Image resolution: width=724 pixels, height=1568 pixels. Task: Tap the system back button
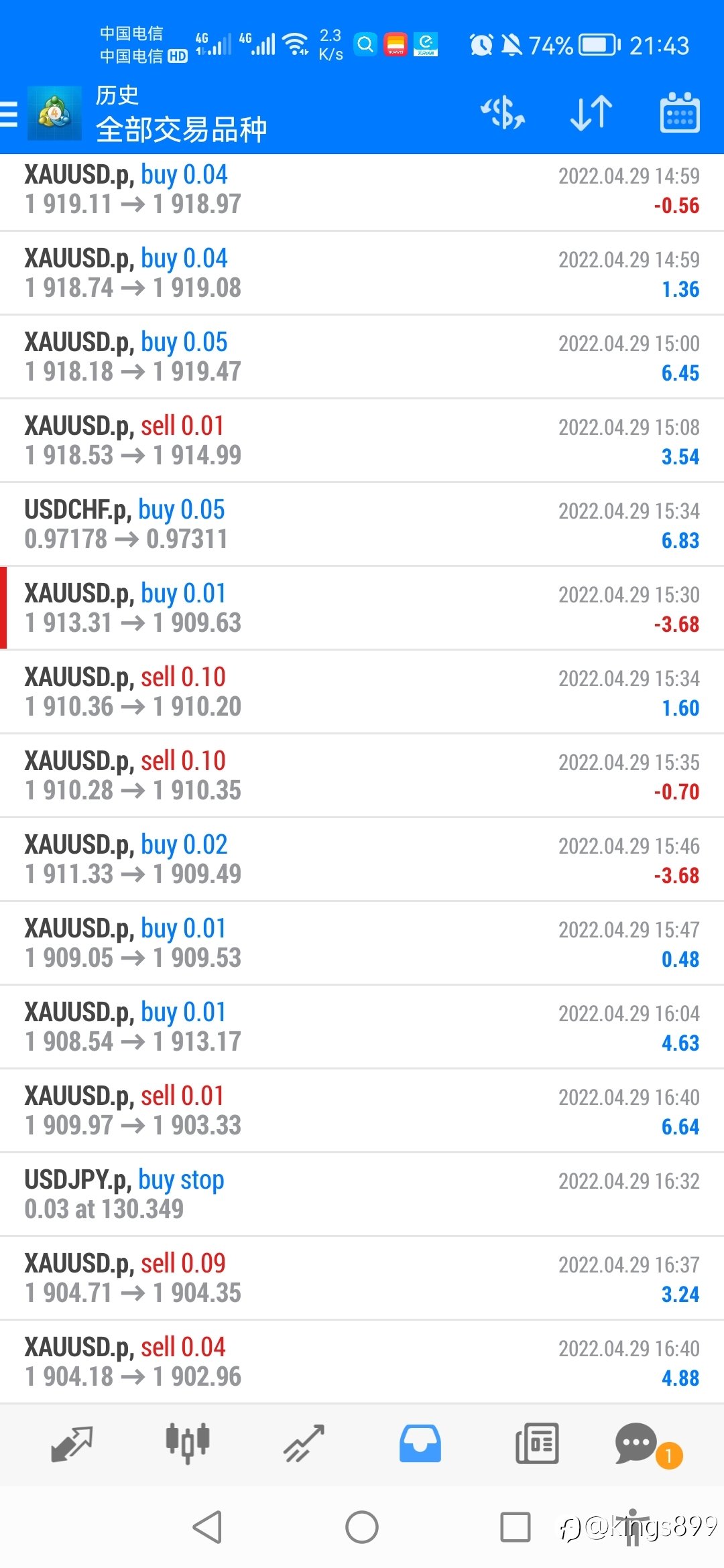point(207,1527)
